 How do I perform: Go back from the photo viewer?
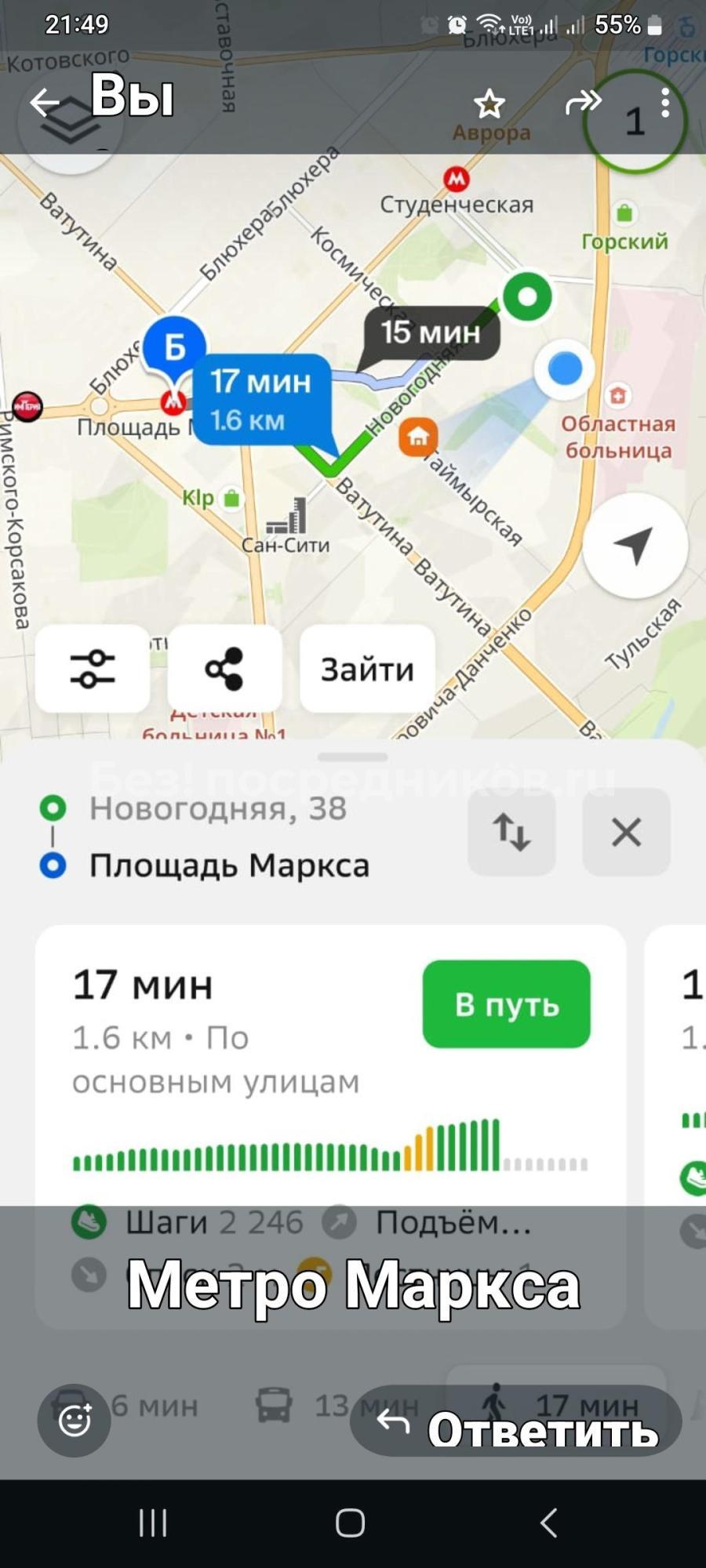(x=45, y=103)
